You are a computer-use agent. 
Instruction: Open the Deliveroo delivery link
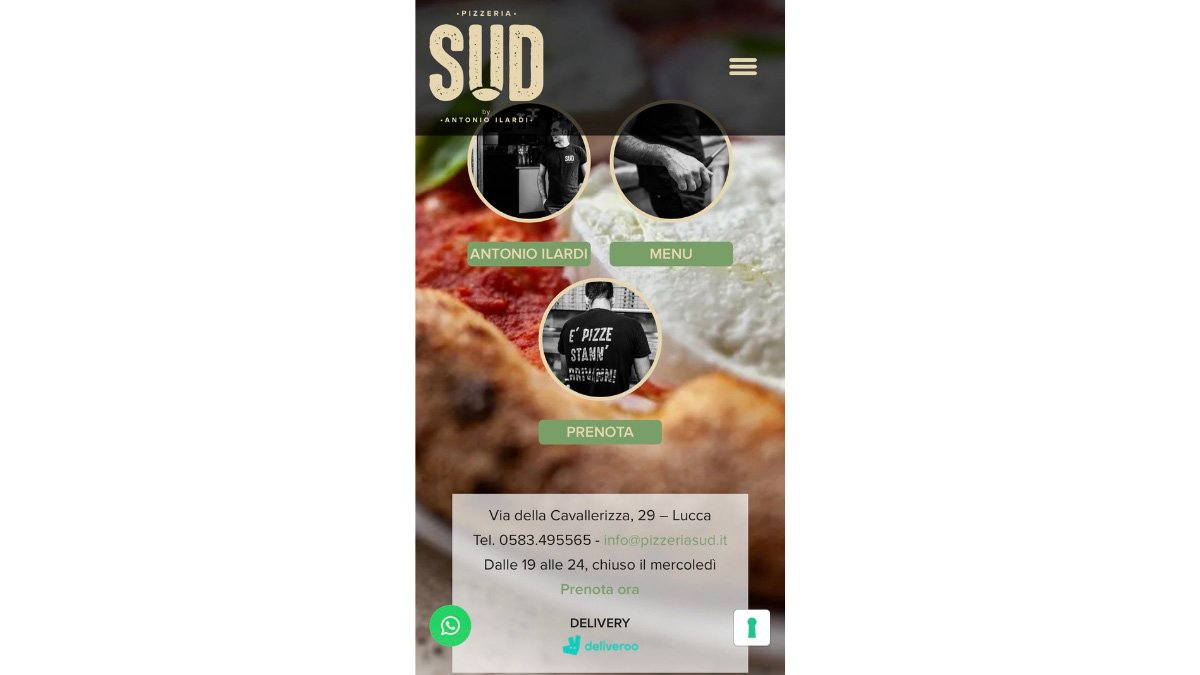click(x=600, y=646)
